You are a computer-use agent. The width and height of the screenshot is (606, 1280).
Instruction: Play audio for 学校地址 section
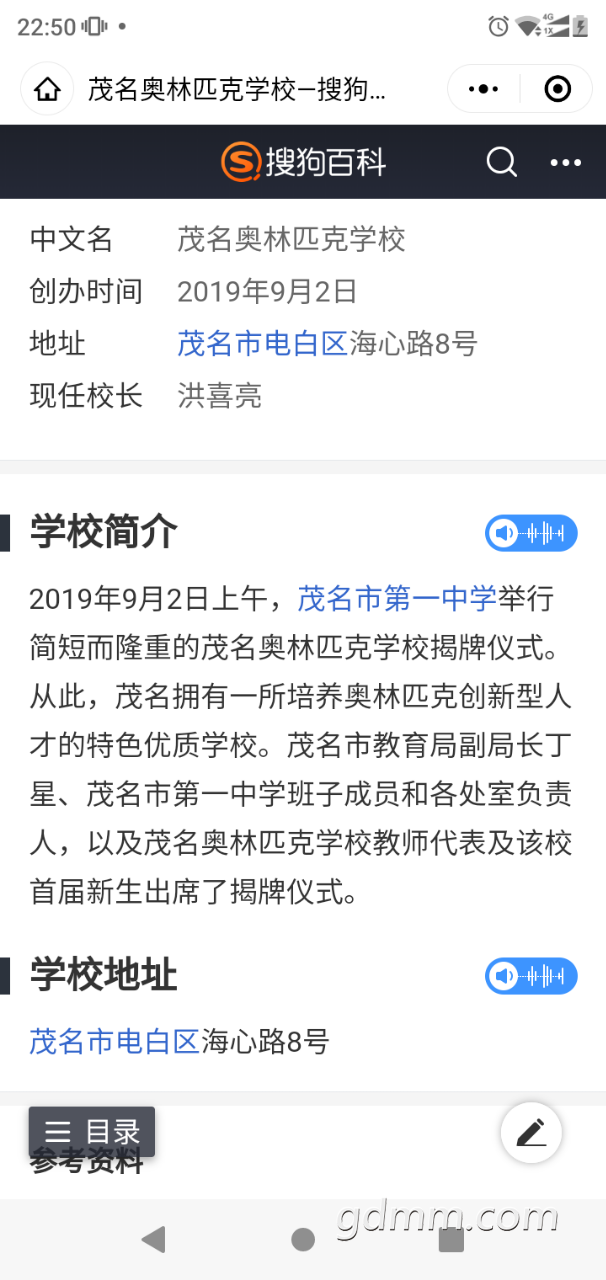click(x=531, y=976)
